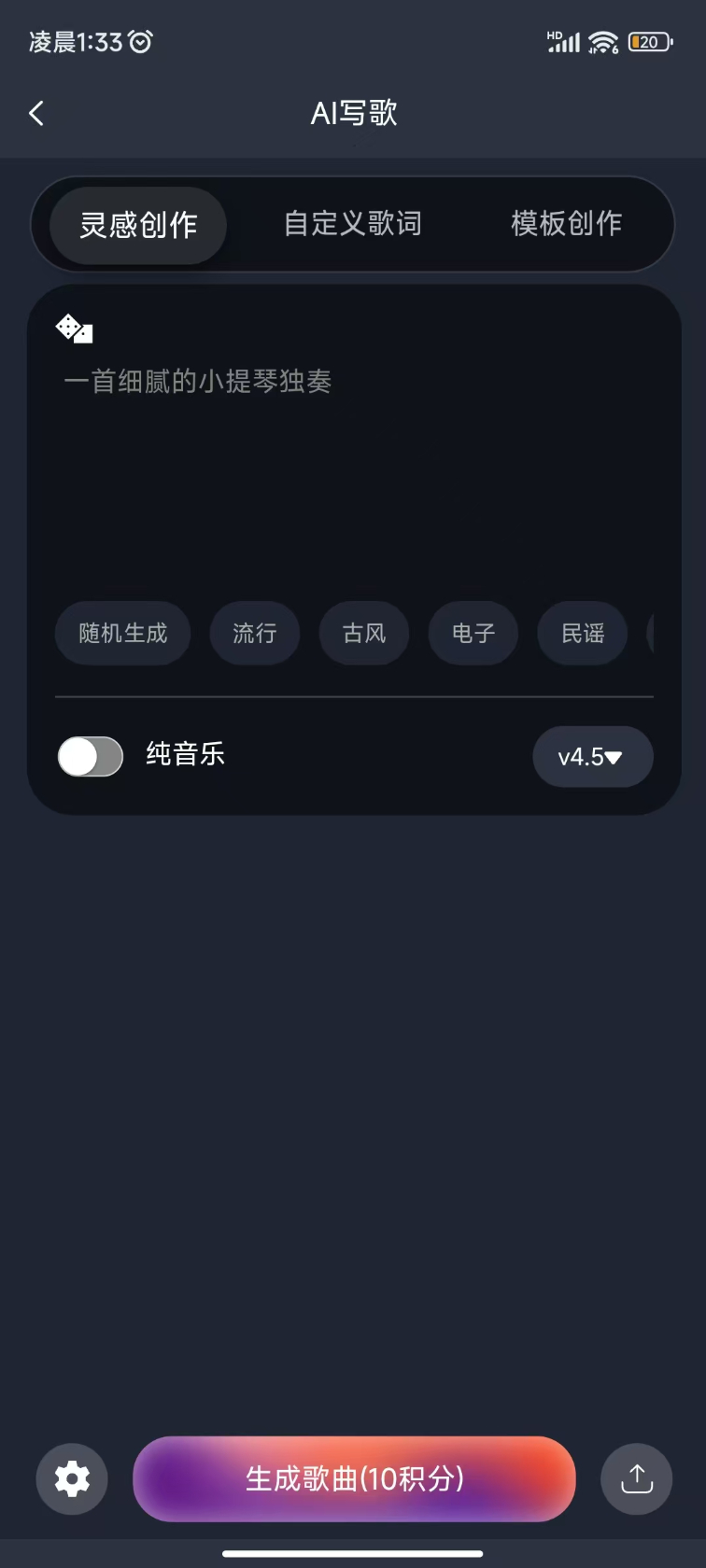Open the v4.5 model version dropdown
Image resolution: width=706 pixels, height=1568 pixels.
tap(593, 757)
